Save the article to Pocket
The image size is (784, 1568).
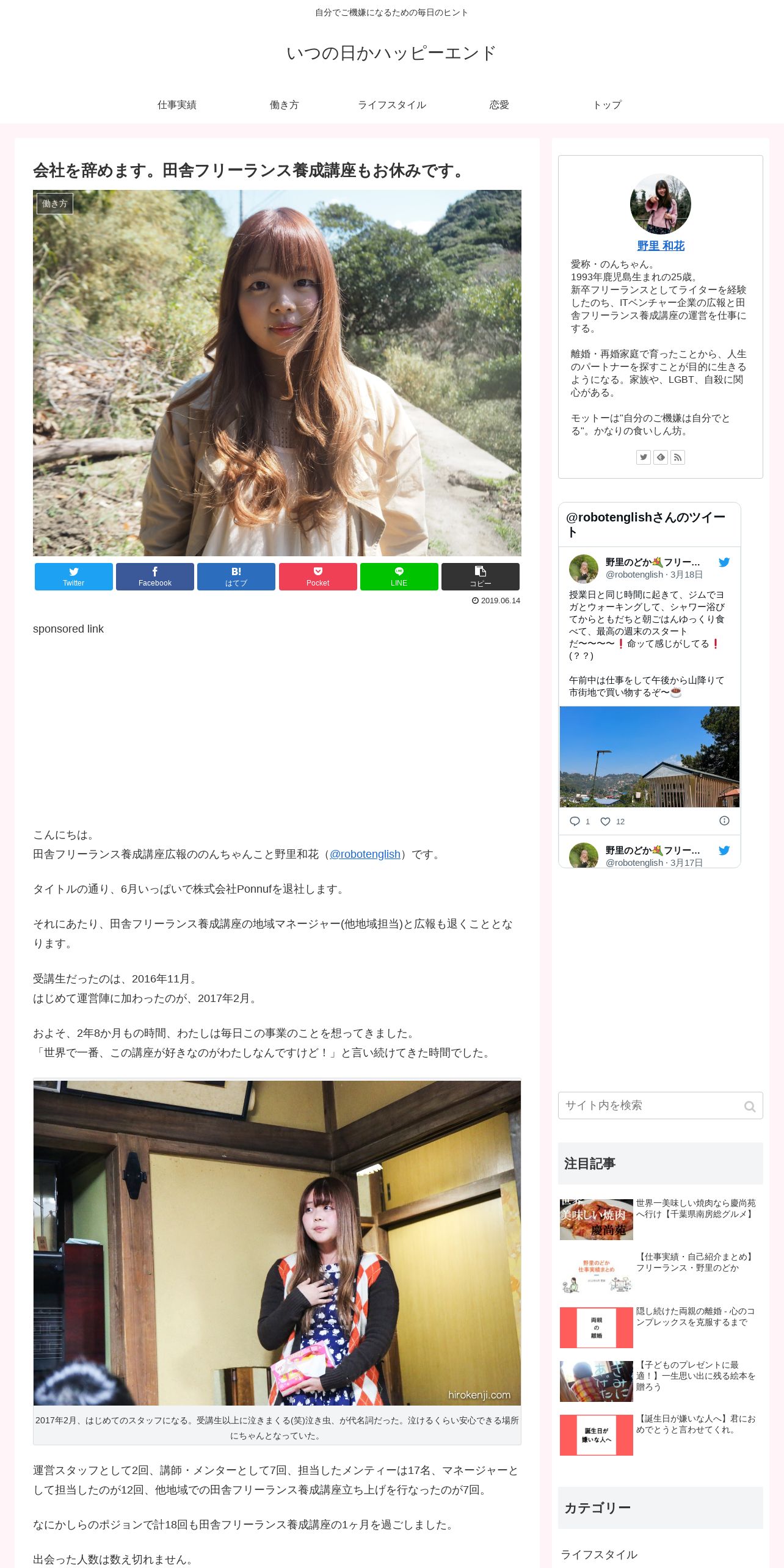click(x=318, y=576)
